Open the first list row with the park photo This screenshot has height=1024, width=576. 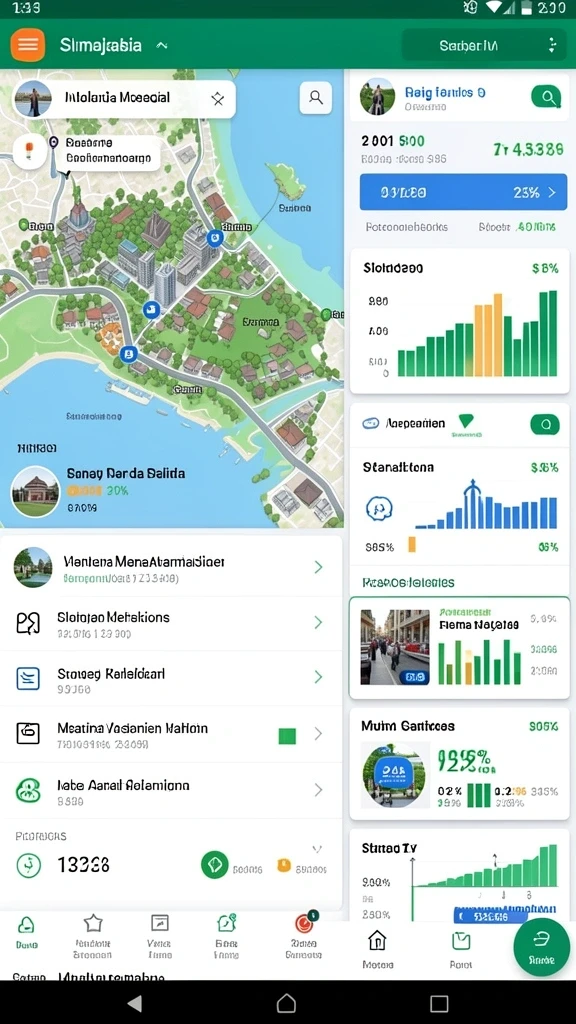(x=171, y=567)
